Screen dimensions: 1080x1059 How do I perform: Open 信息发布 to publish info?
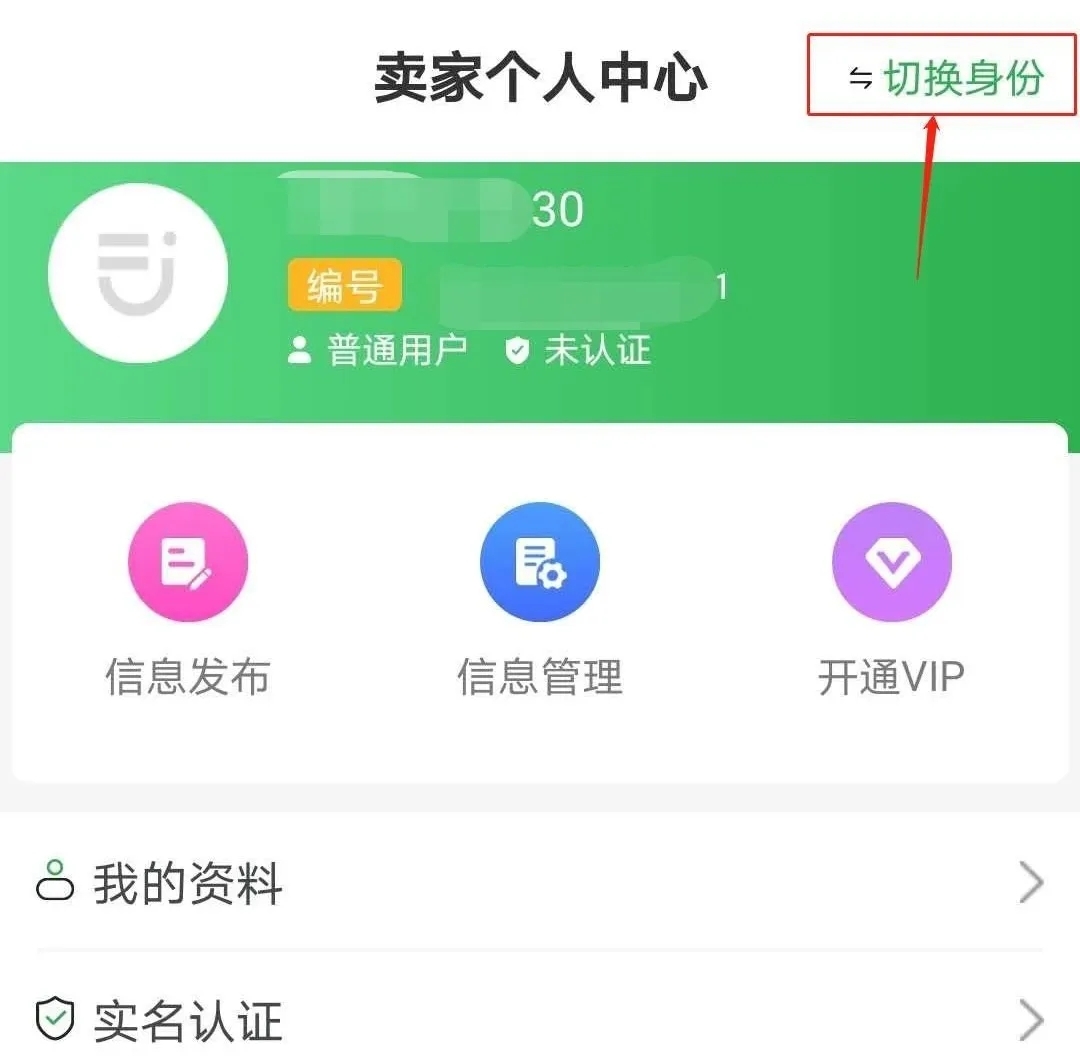click(188, 600)
